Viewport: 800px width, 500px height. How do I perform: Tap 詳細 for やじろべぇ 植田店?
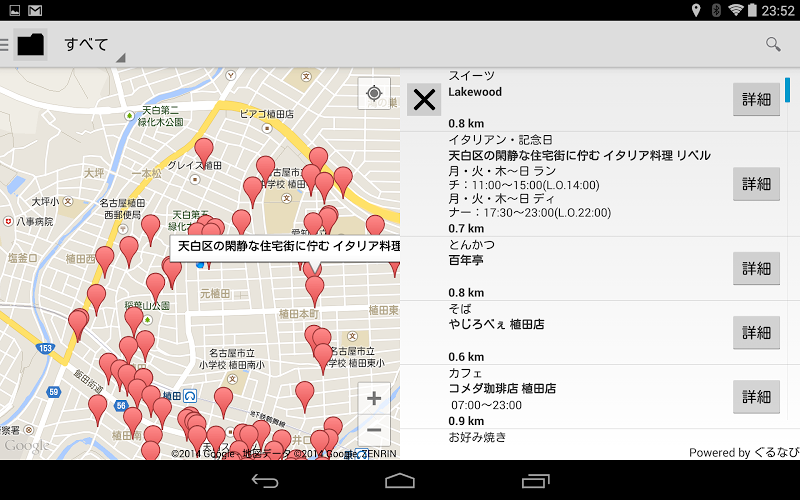[x=756, y=332]
